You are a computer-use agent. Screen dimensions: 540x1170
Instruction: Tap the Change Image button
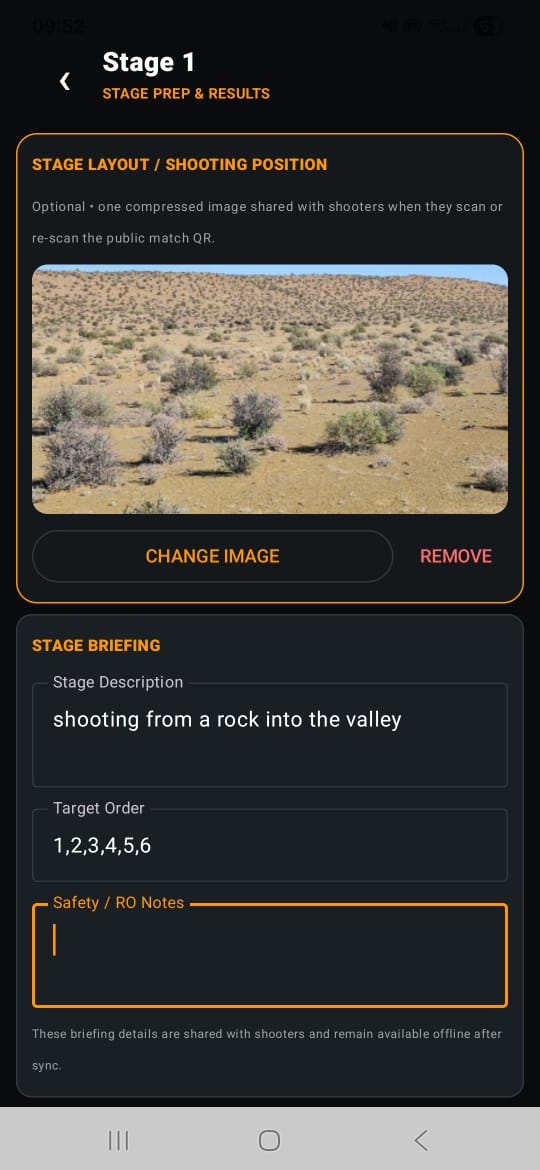(x=213, y=556)
